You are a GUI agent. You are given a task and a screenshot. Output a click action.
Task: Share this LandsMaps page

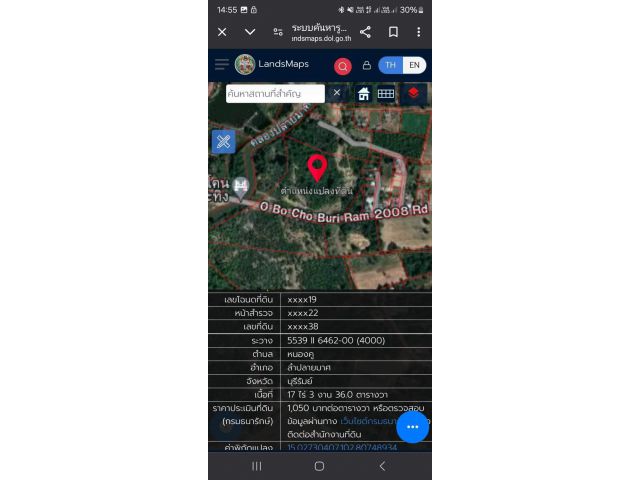click(x=365, y=32)
